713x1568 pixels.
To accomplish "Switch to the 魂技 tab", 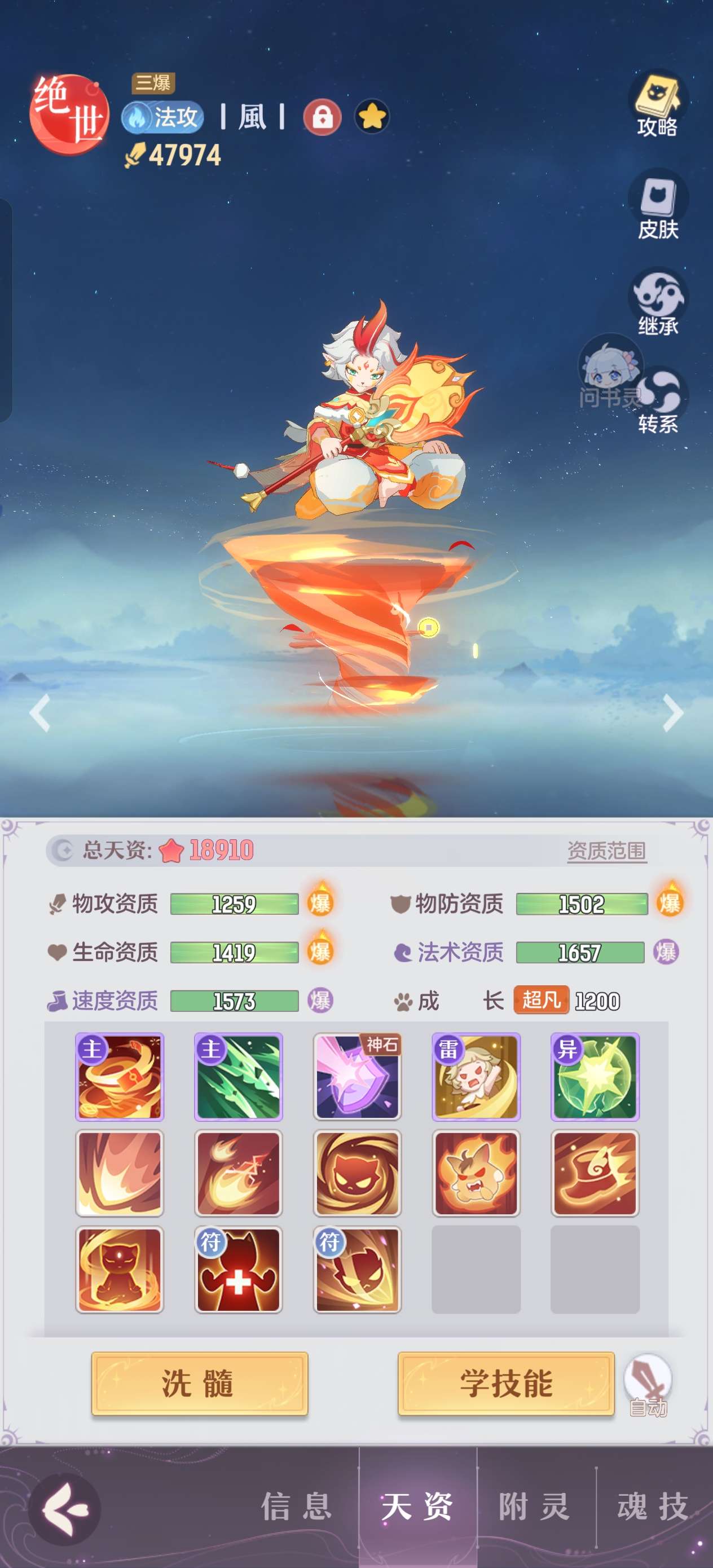I will 654,1507.
